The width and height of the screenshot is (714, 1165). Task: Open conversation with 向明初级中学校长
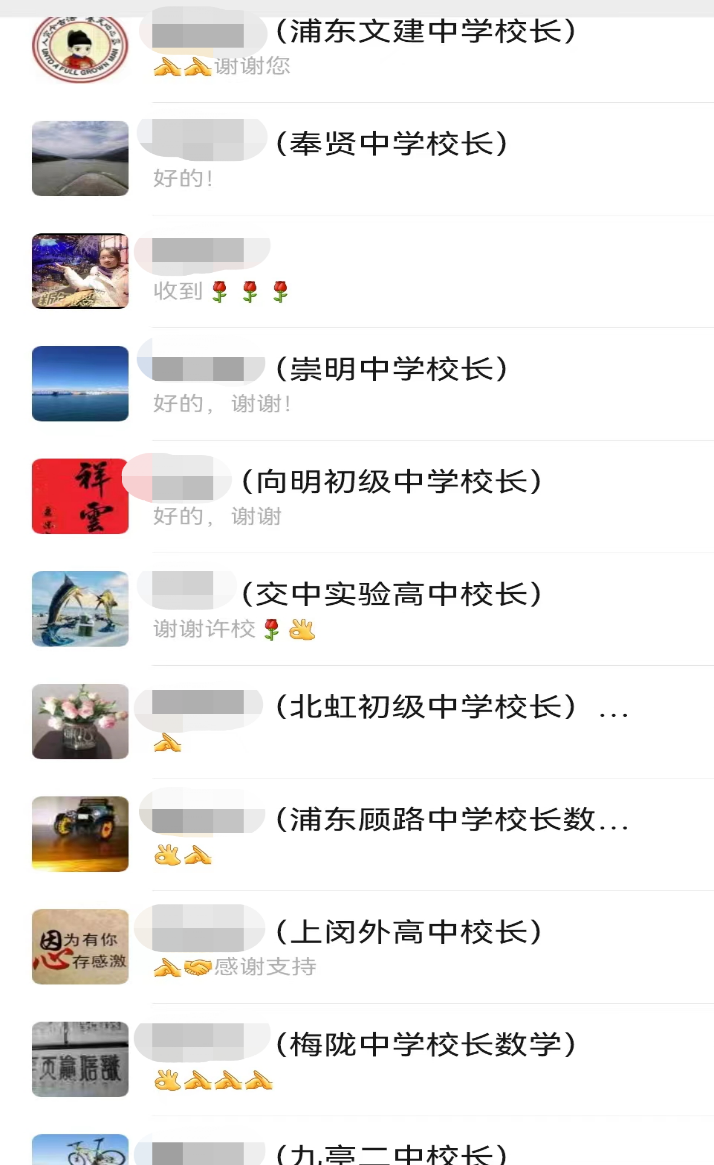tap(400, 496)
